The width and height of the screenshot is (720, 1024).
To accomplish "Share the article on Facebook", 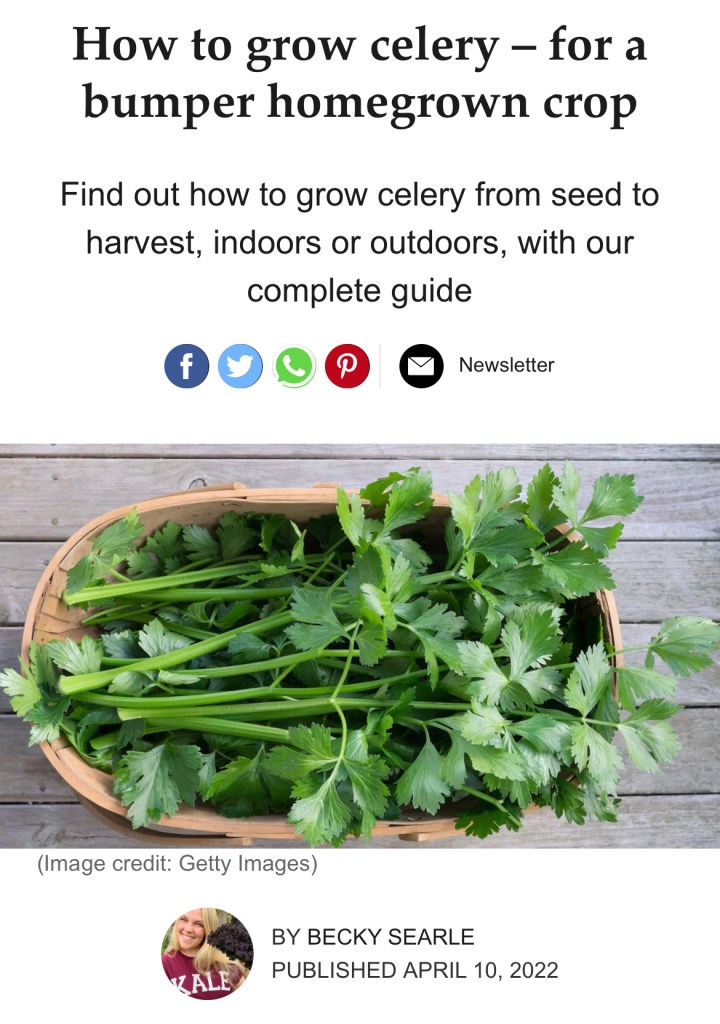I will pyautogui.click(x=187, y=366).
